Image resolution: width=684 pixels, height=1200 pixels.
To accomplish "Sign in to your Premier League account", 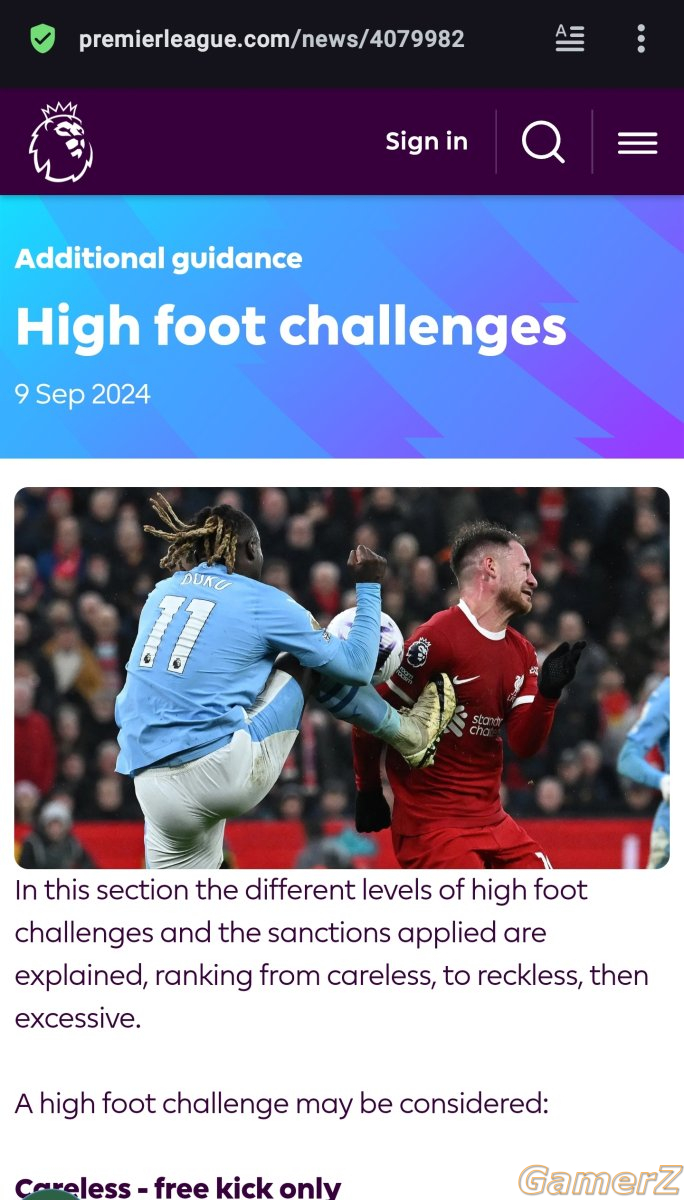I will coord(427,142).
